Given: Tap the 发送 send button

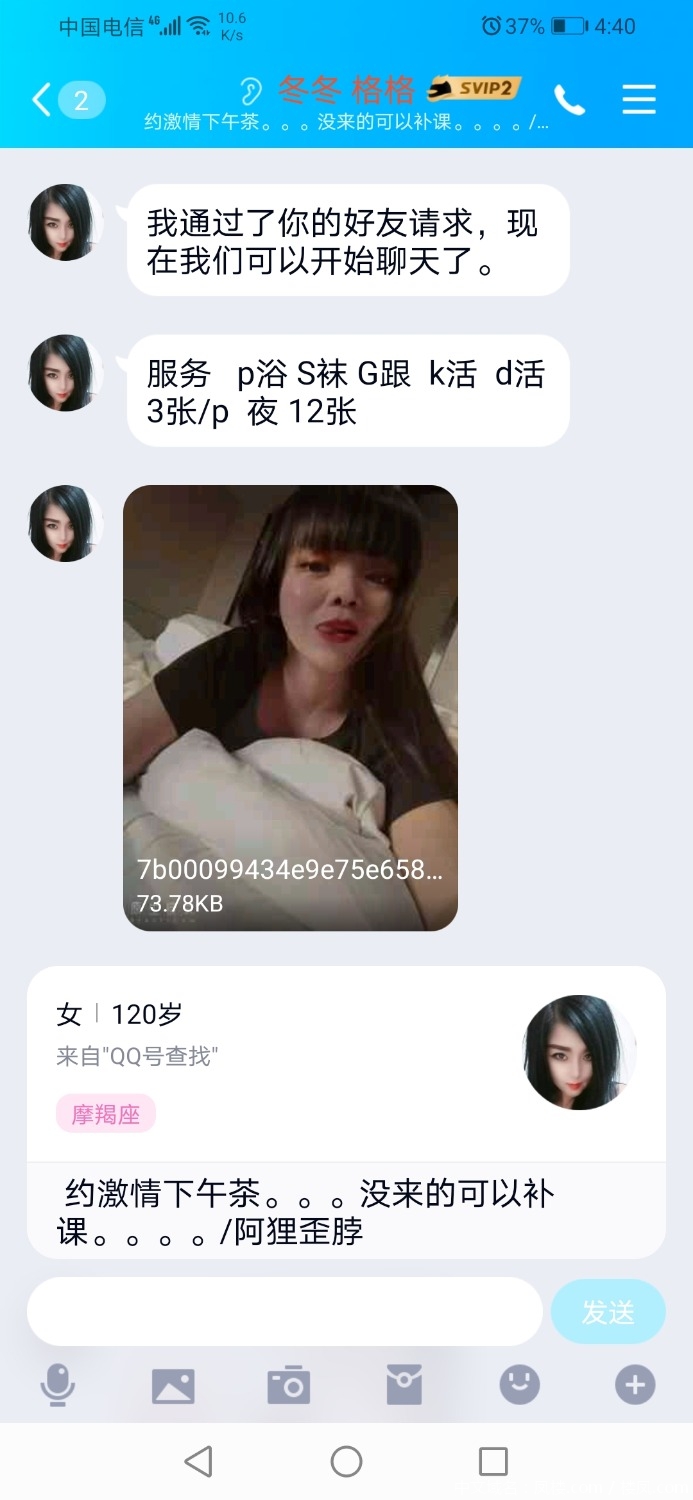Looking at the screenshot, I should coord(608,1312).
